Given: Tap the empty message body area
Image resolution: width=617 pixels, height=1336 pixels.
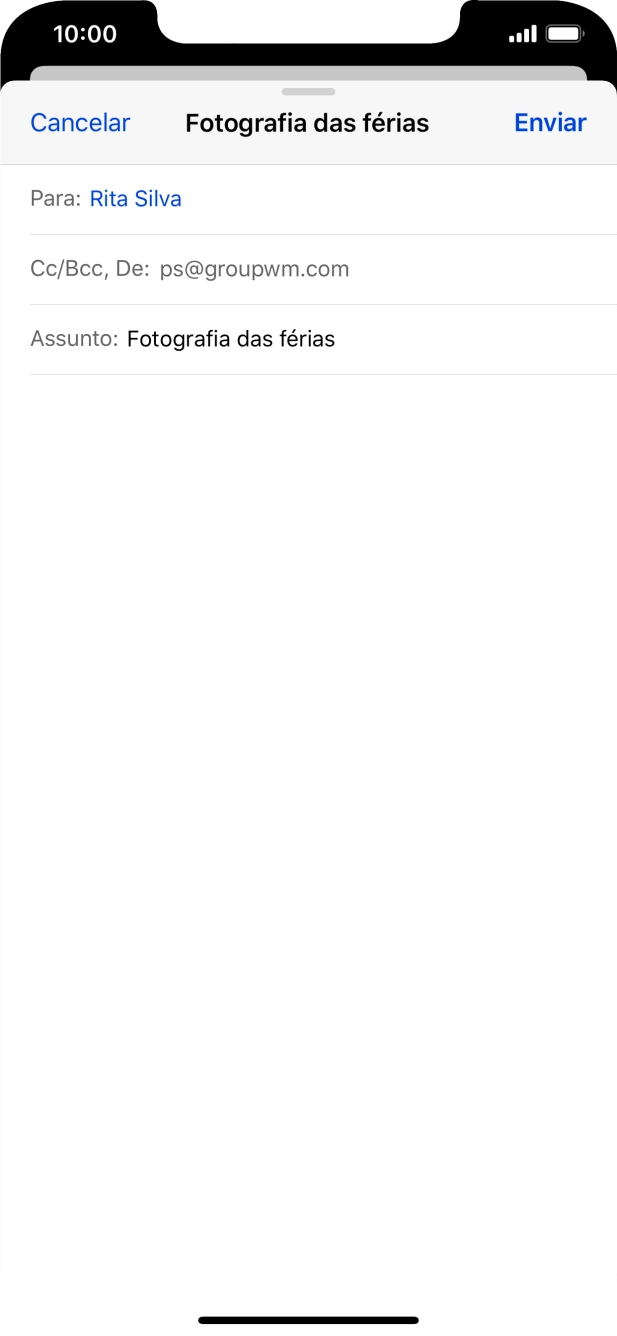Looking at the screenshot, I should [x=308, y=700].
